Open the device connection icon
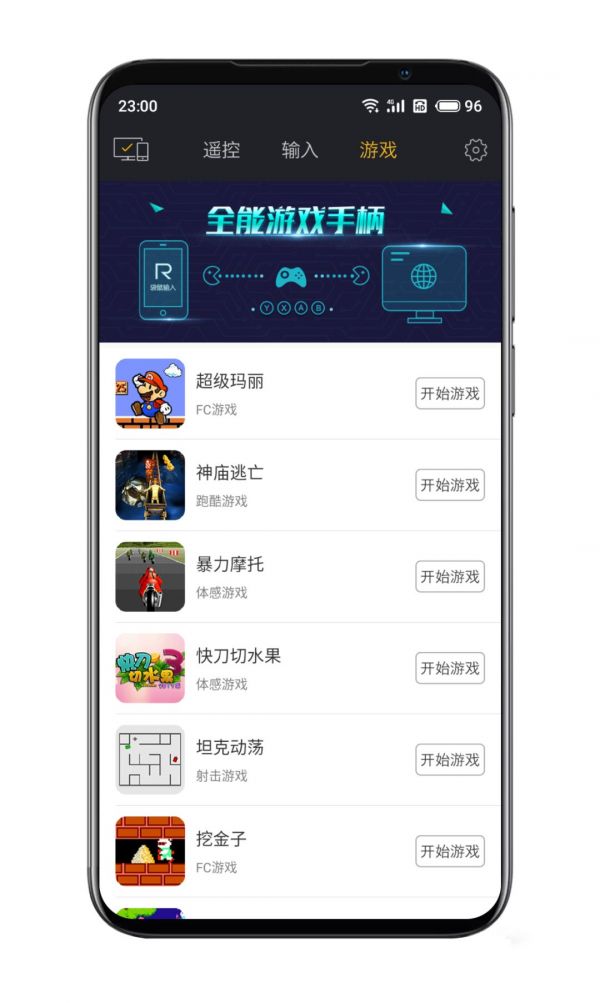600x1003 pixels. click(131, 150)
